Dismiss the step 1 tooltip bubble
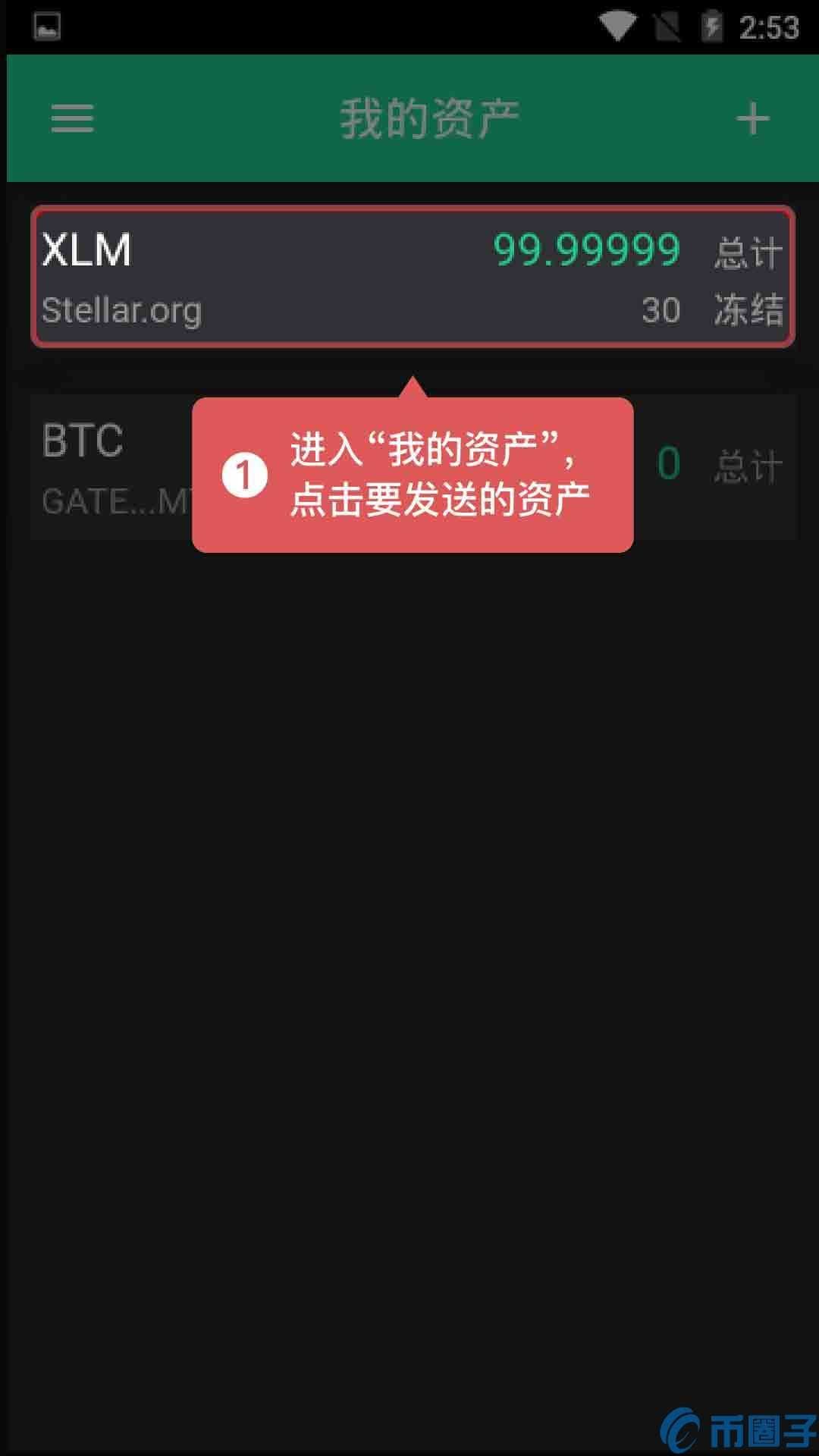819x1456 pixels. click(412, 472)
